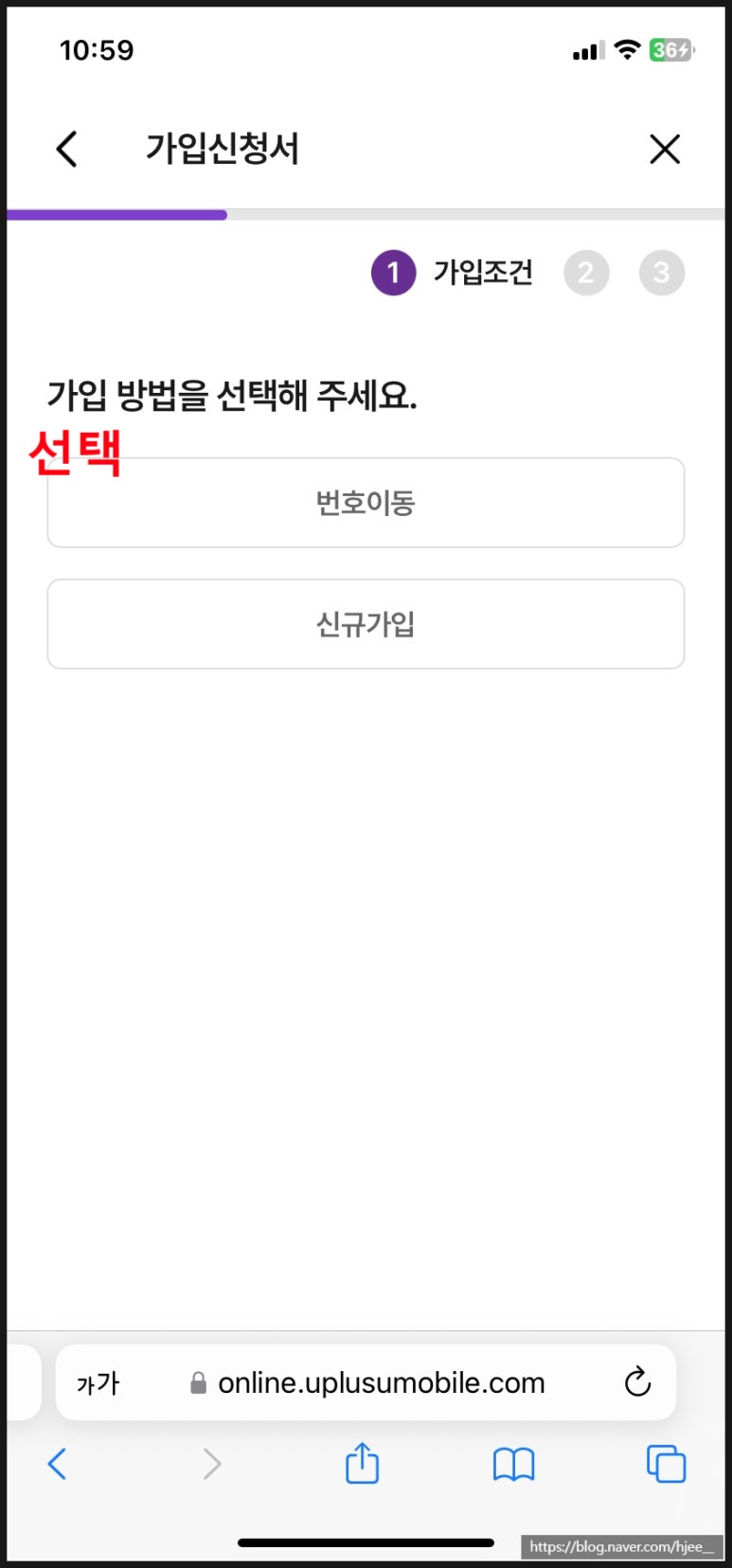The width and height of the screenshot is (732, 1568).
Task: Open Safari bookmarks
Action: (x=513, y=1465)
